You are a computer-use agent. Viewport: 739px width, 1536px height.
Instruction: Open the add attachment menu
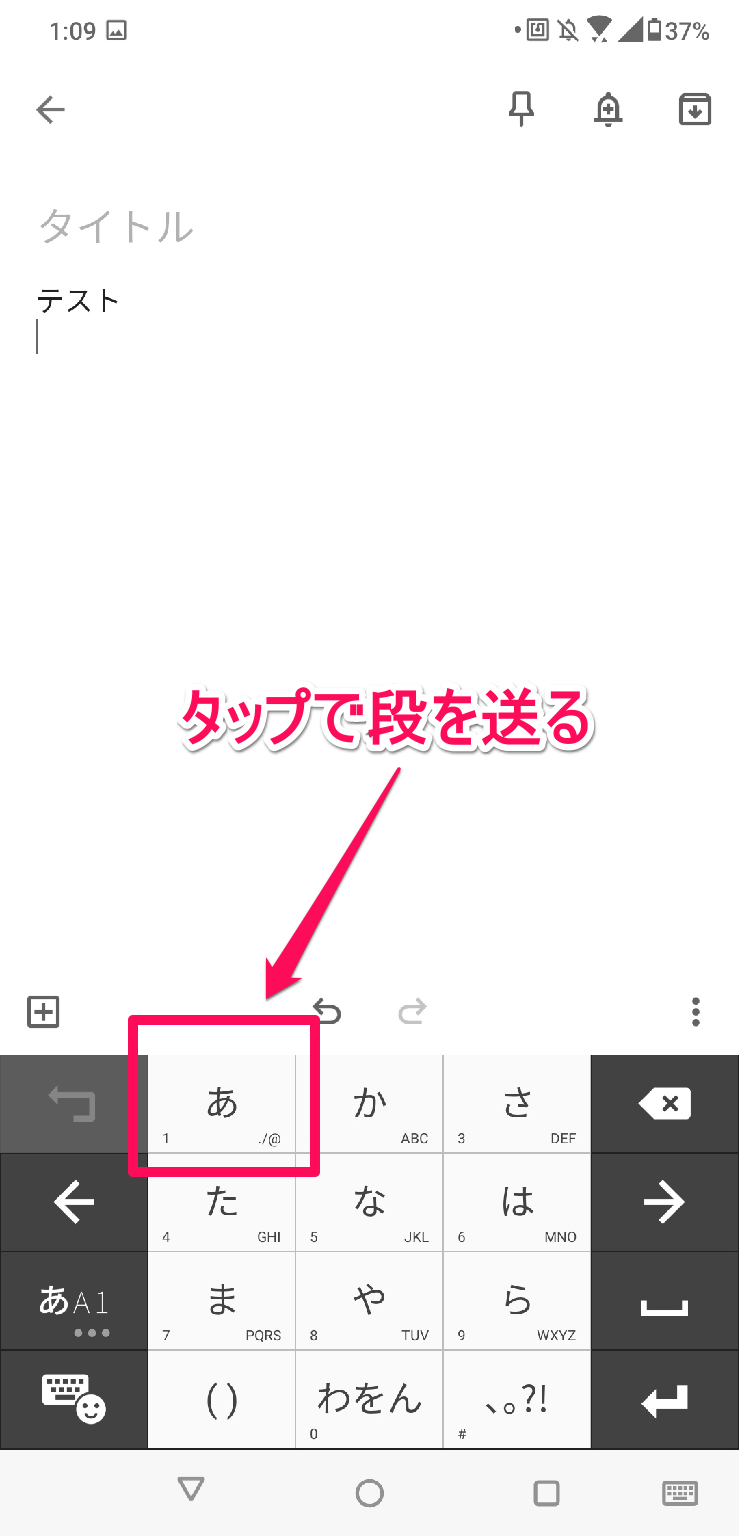point(43,1012)
